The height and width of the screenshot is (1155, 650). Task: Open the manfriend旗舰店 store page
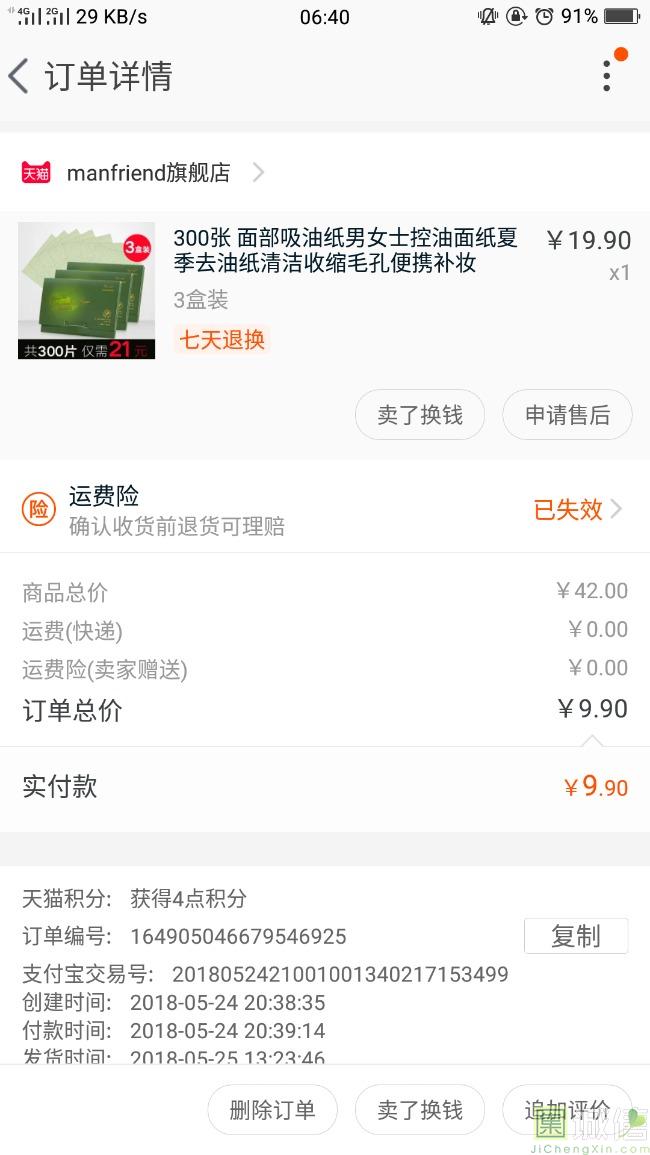pos(148,173)
